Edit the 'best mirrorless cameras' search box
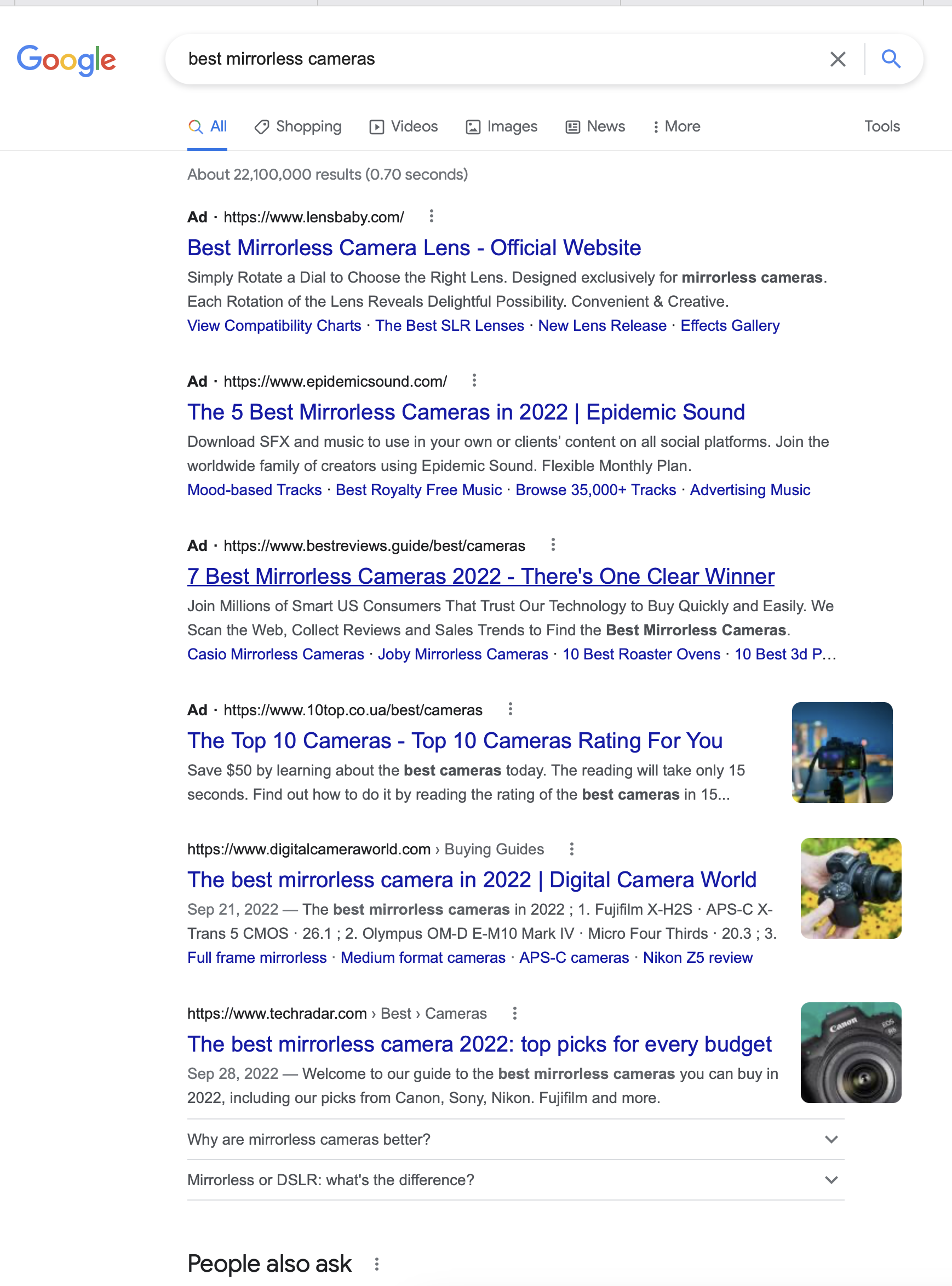This screenshot has width=952, height=1286. pyautogui.click(x=496, y=59)
